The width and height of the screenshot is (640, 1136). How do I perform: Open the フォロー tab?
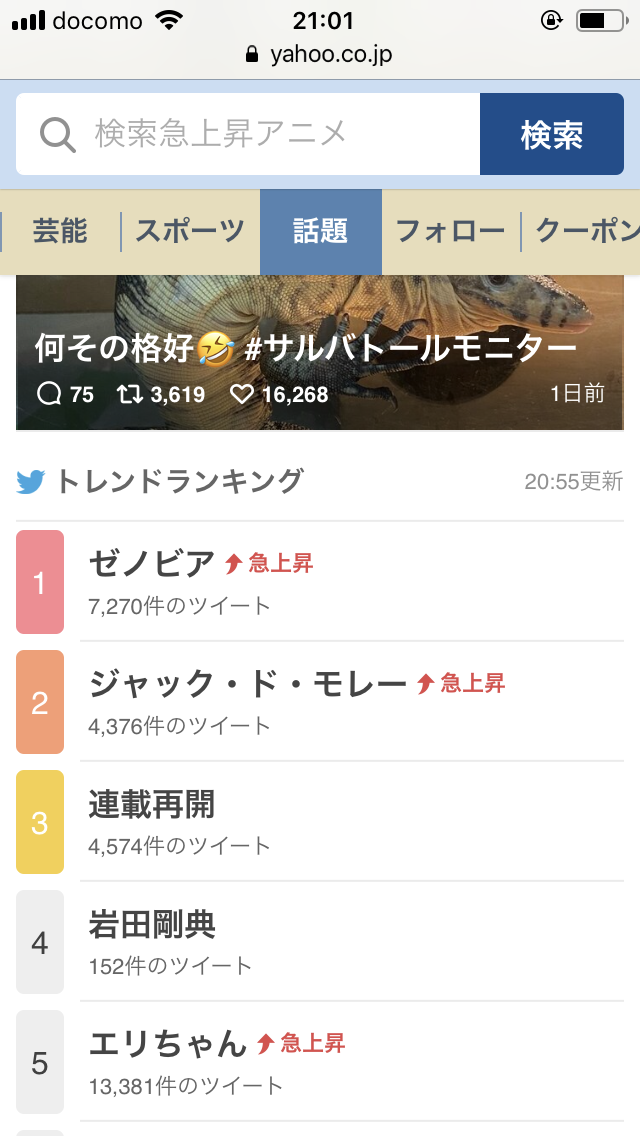pyautogui.click(x=450, y=232)
